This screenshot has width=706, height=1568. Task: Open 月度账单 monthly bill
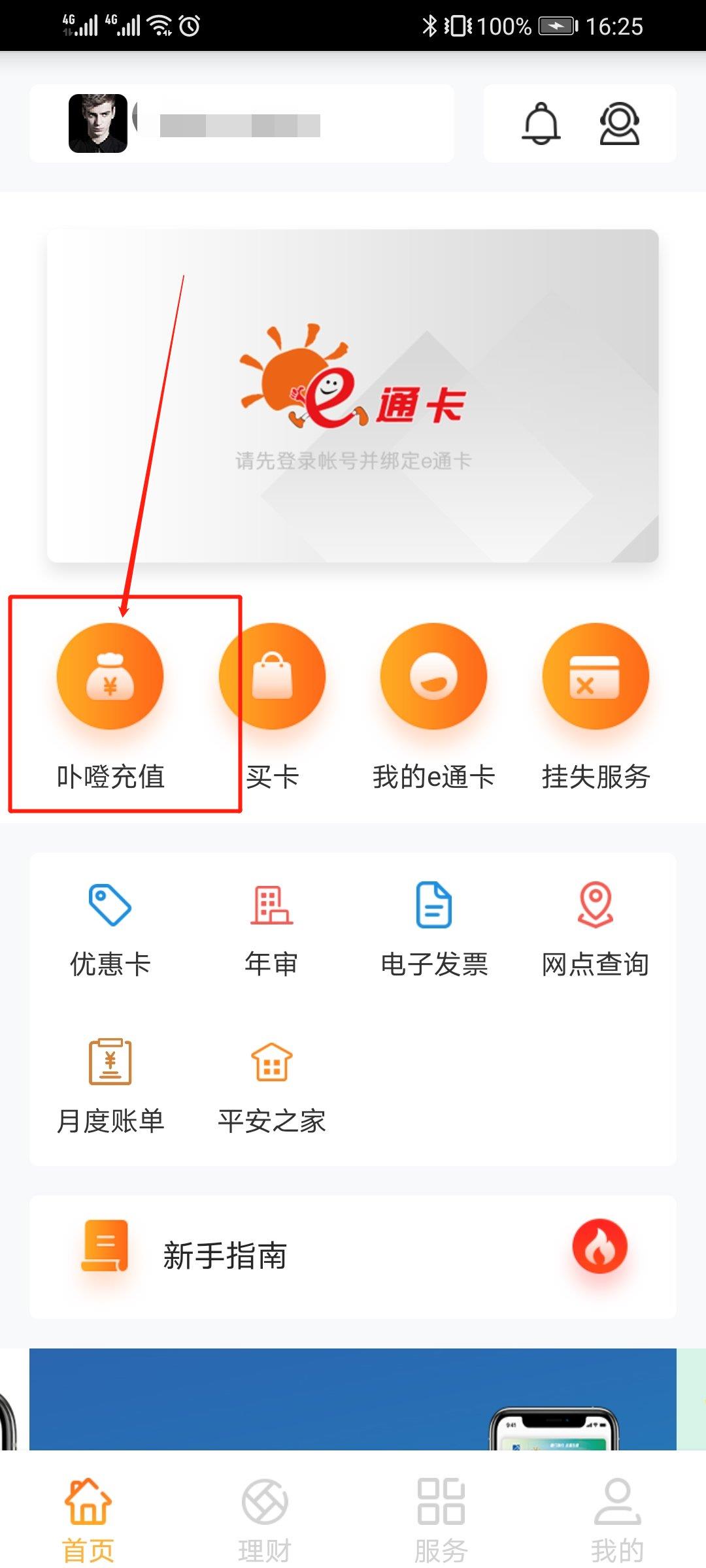pos(110,1085)
